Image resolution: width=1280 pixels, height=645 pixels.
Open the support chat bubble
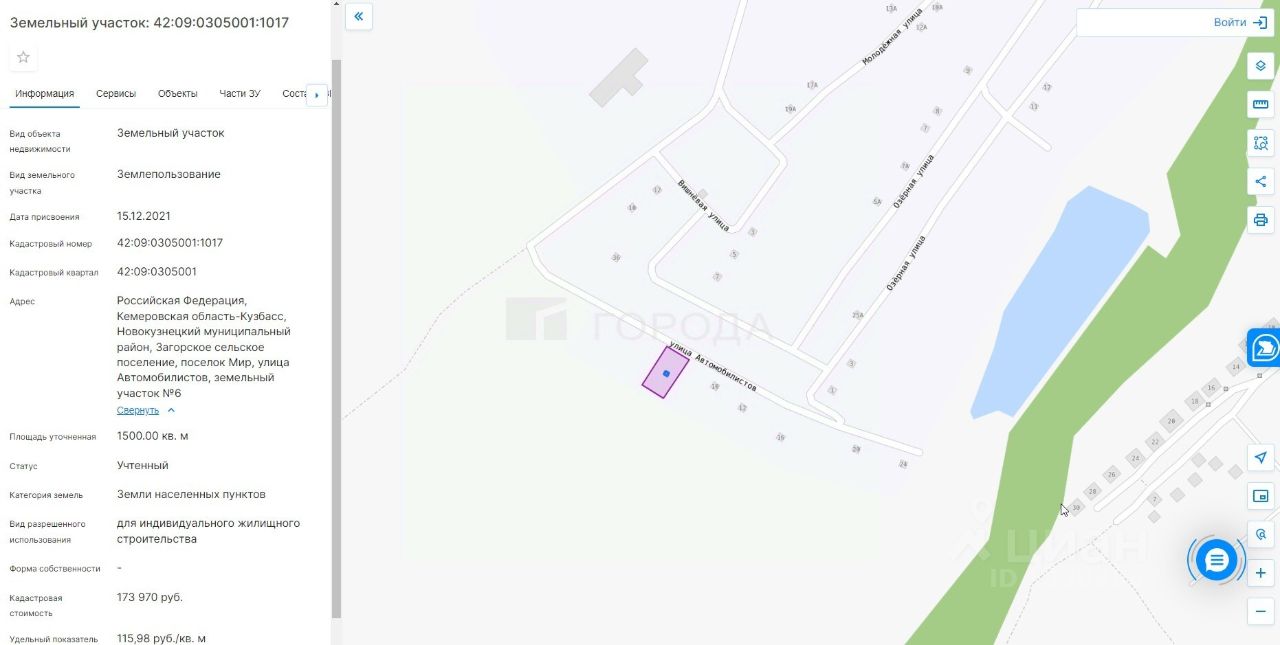coord(1216,560)
